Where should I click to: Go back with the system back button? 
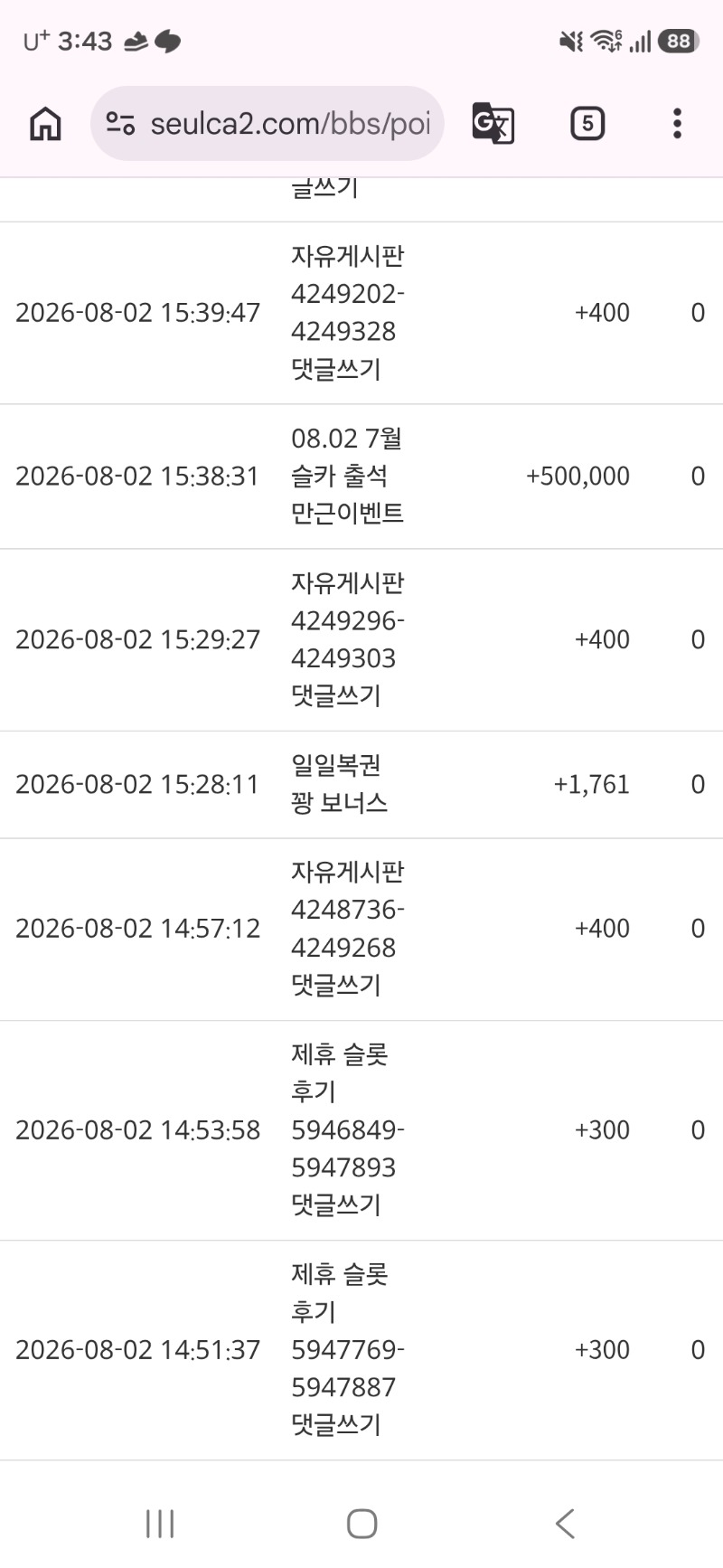(x=565, y=1524)
